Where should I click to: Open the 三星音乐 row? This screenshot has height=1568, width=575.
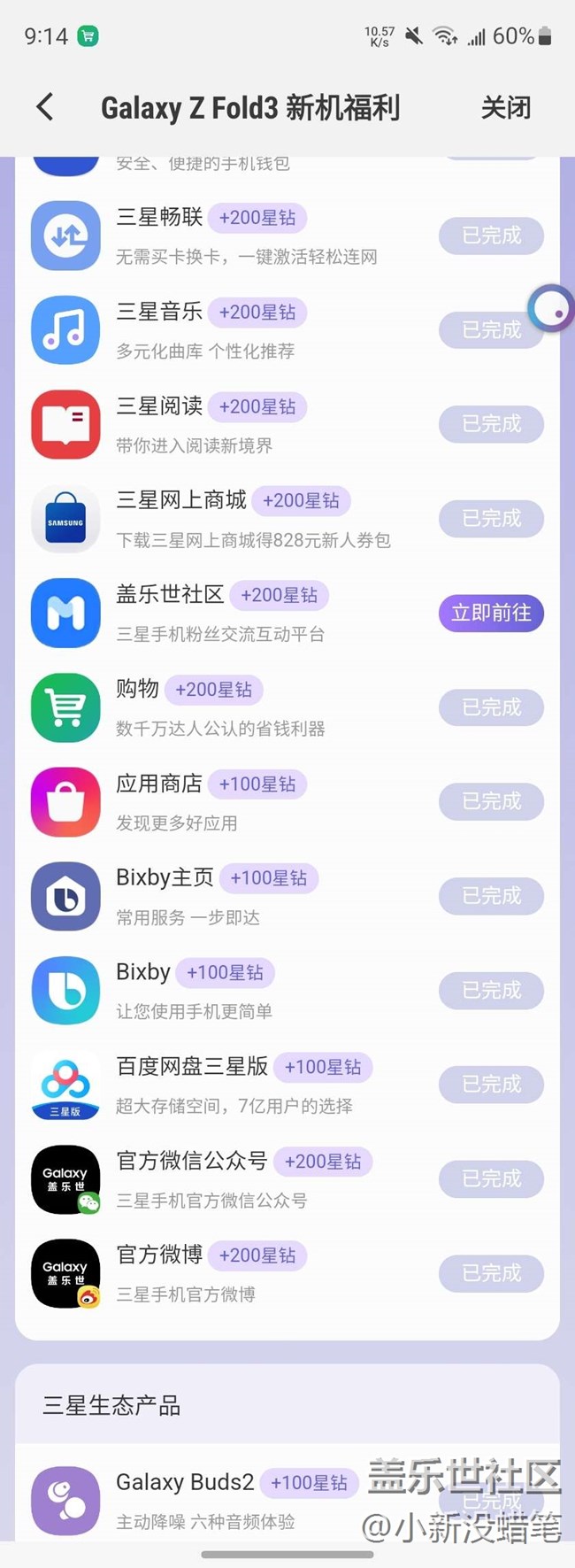coord(160,313)
